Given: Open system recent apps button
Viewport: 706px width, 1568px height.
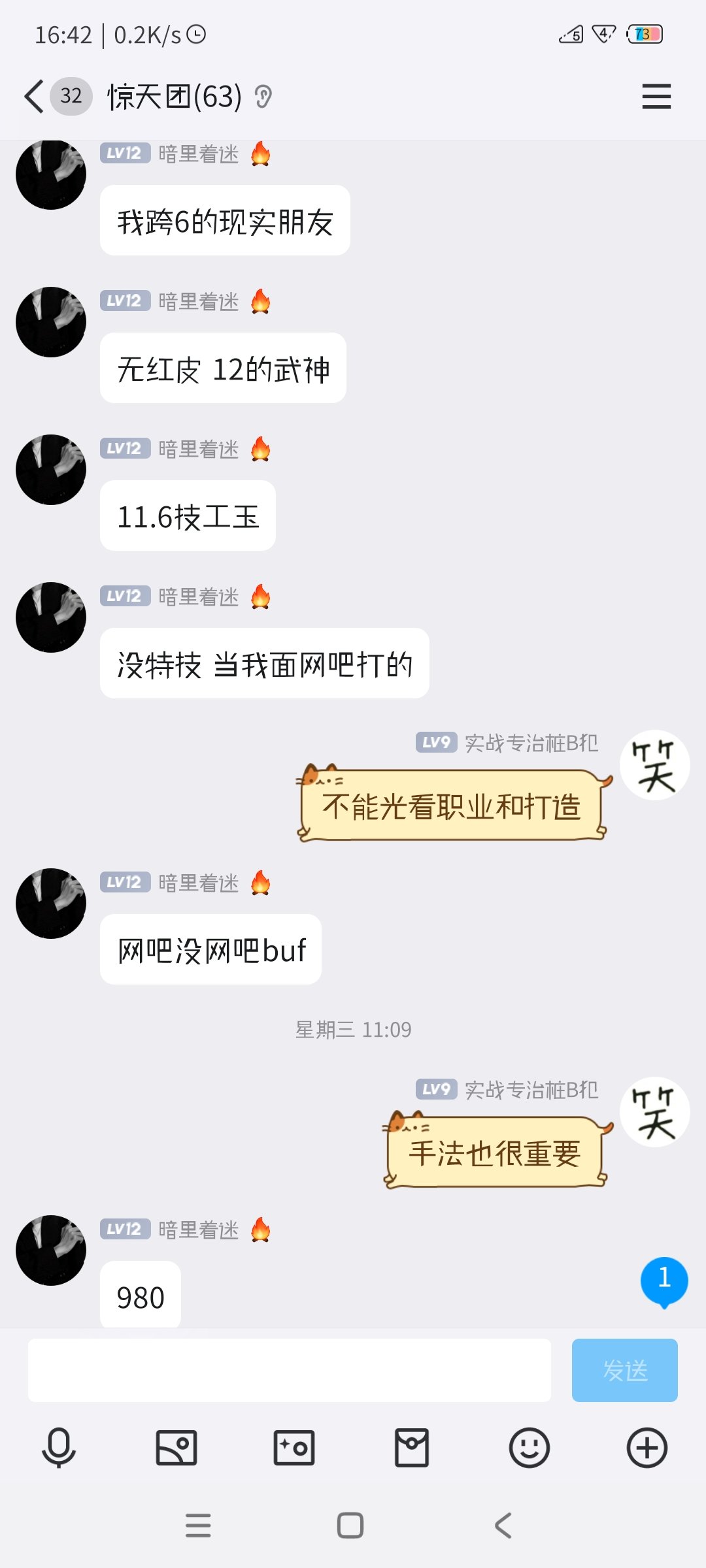Looking at the screenshot, I should pos(198,1526).
